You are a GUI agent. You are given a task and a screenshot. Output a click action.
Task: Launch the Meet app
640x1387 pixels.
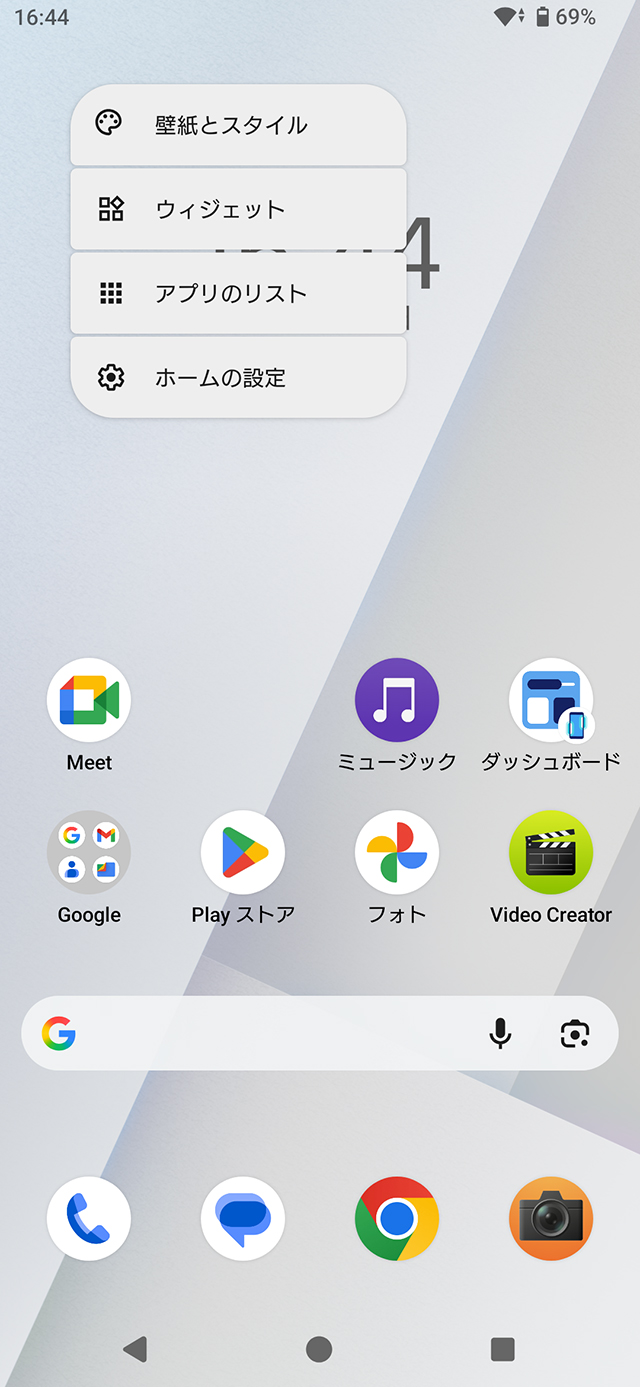[x=89, y=700]
